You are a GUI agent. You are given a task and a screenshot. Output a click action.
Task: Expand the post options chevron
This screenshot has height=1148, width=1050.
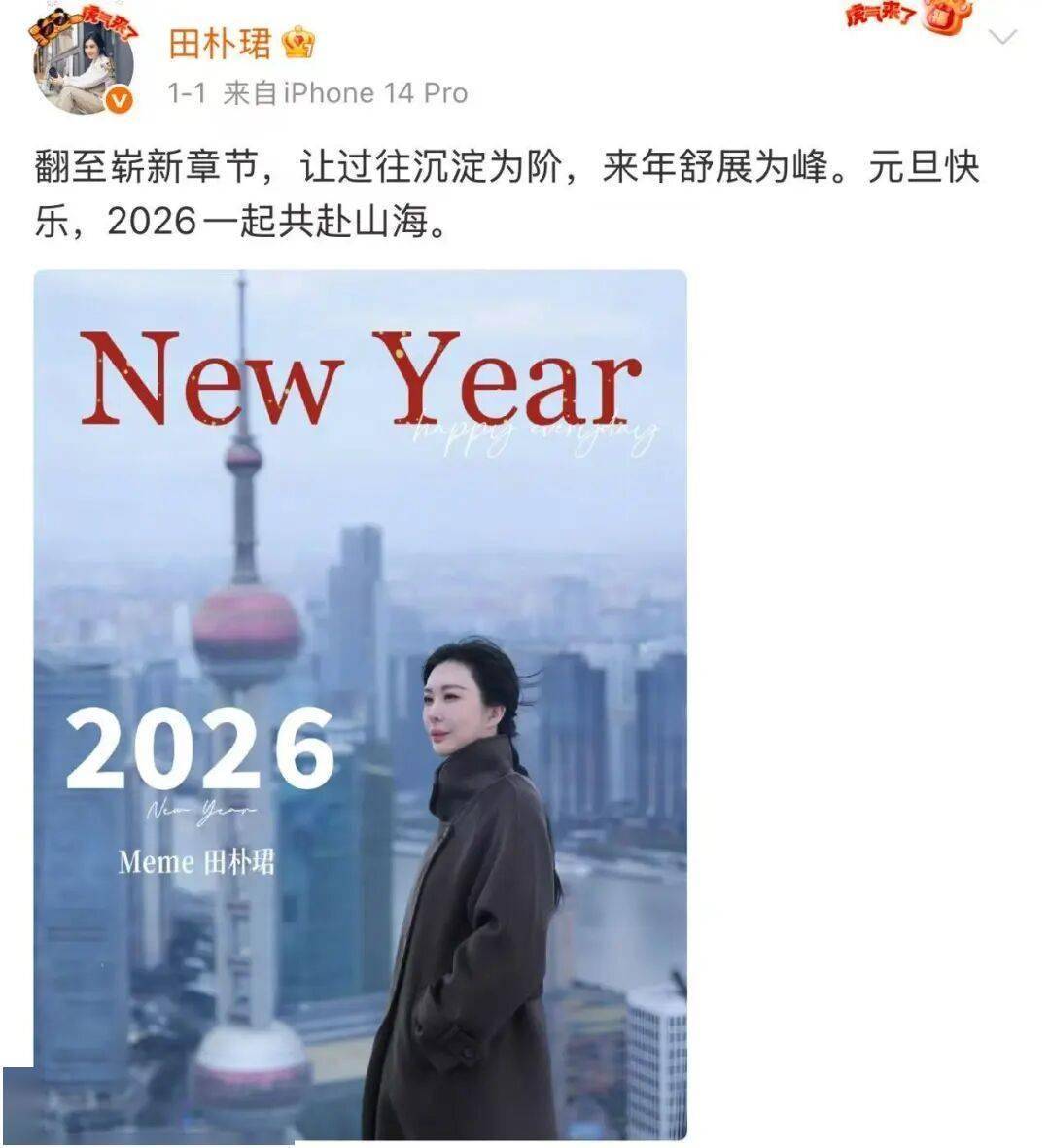tap(1002, 38)
